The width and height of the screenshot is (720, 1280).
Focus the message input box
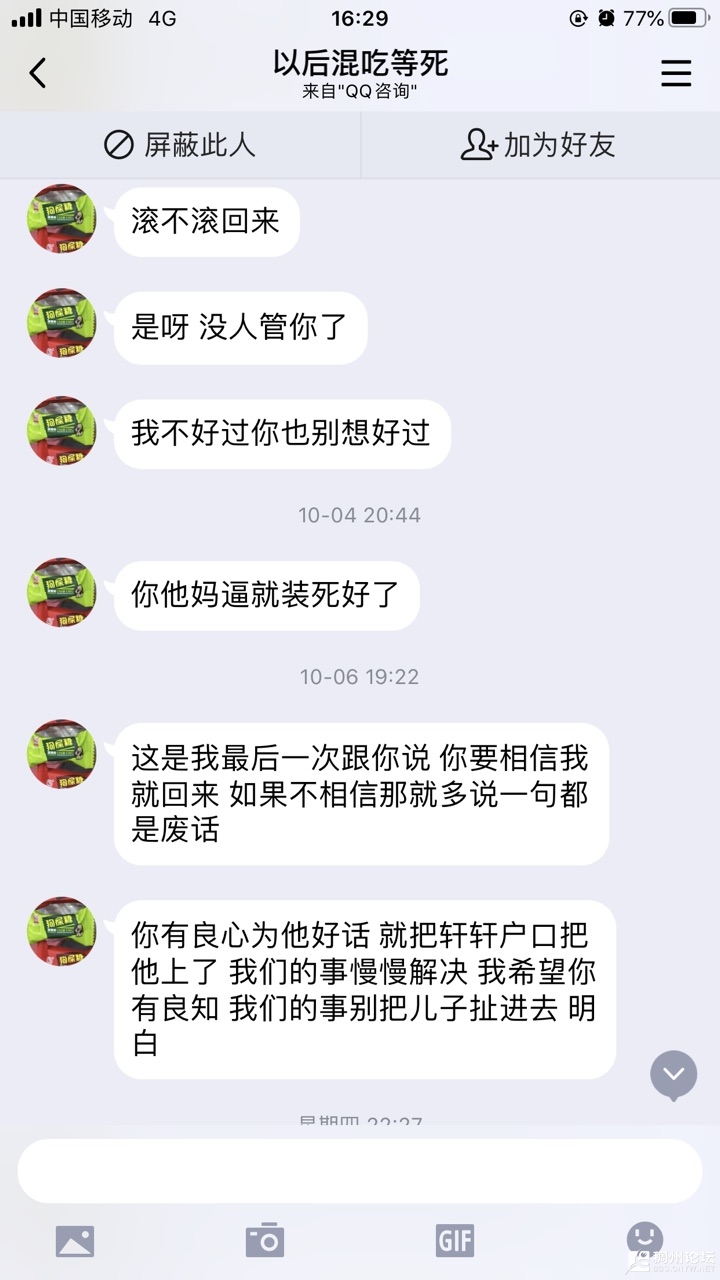click(x=360, y=1170)
